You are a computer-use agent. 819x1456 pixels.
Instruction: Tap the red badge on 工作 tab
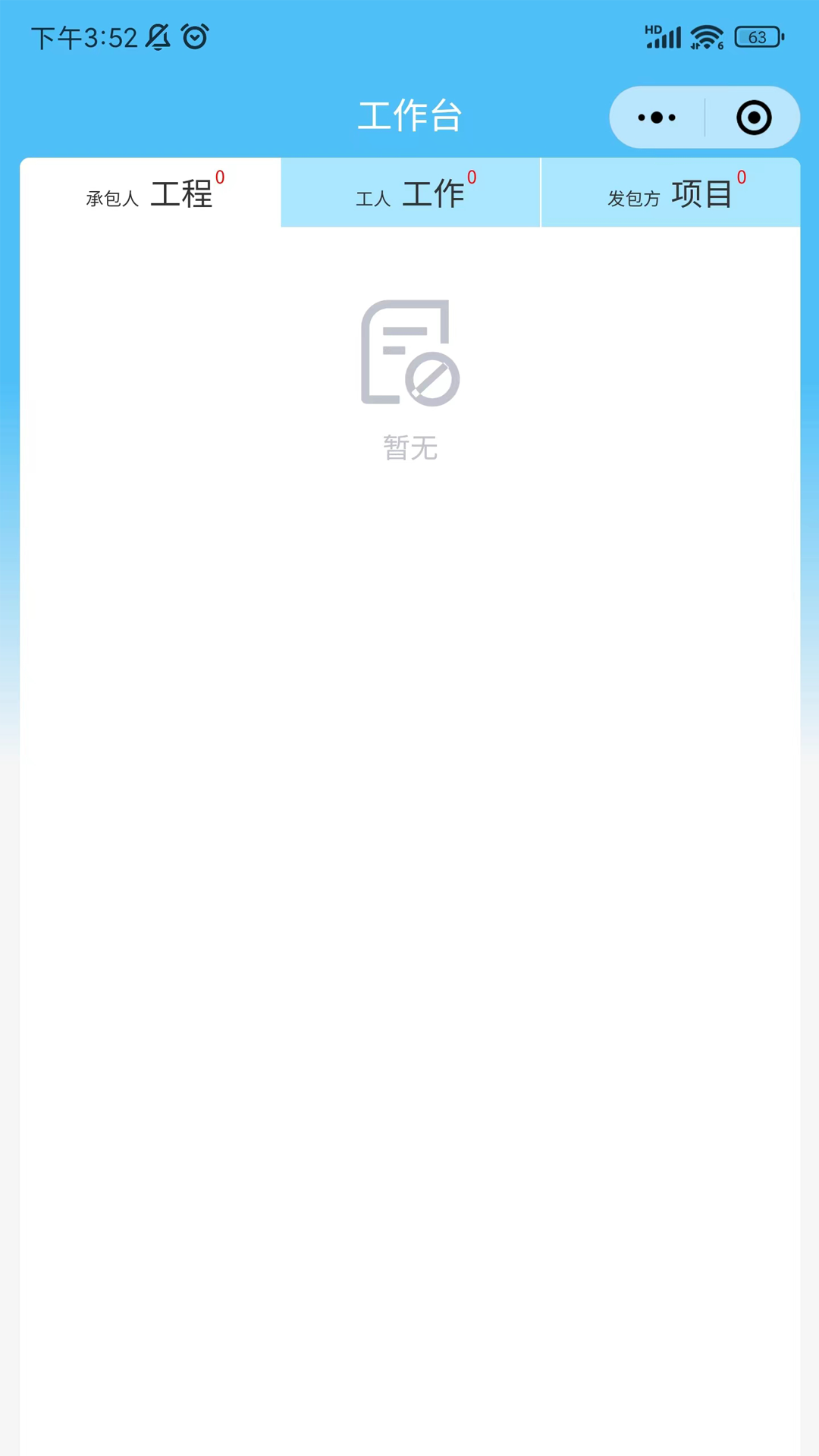tap(472, 177)
